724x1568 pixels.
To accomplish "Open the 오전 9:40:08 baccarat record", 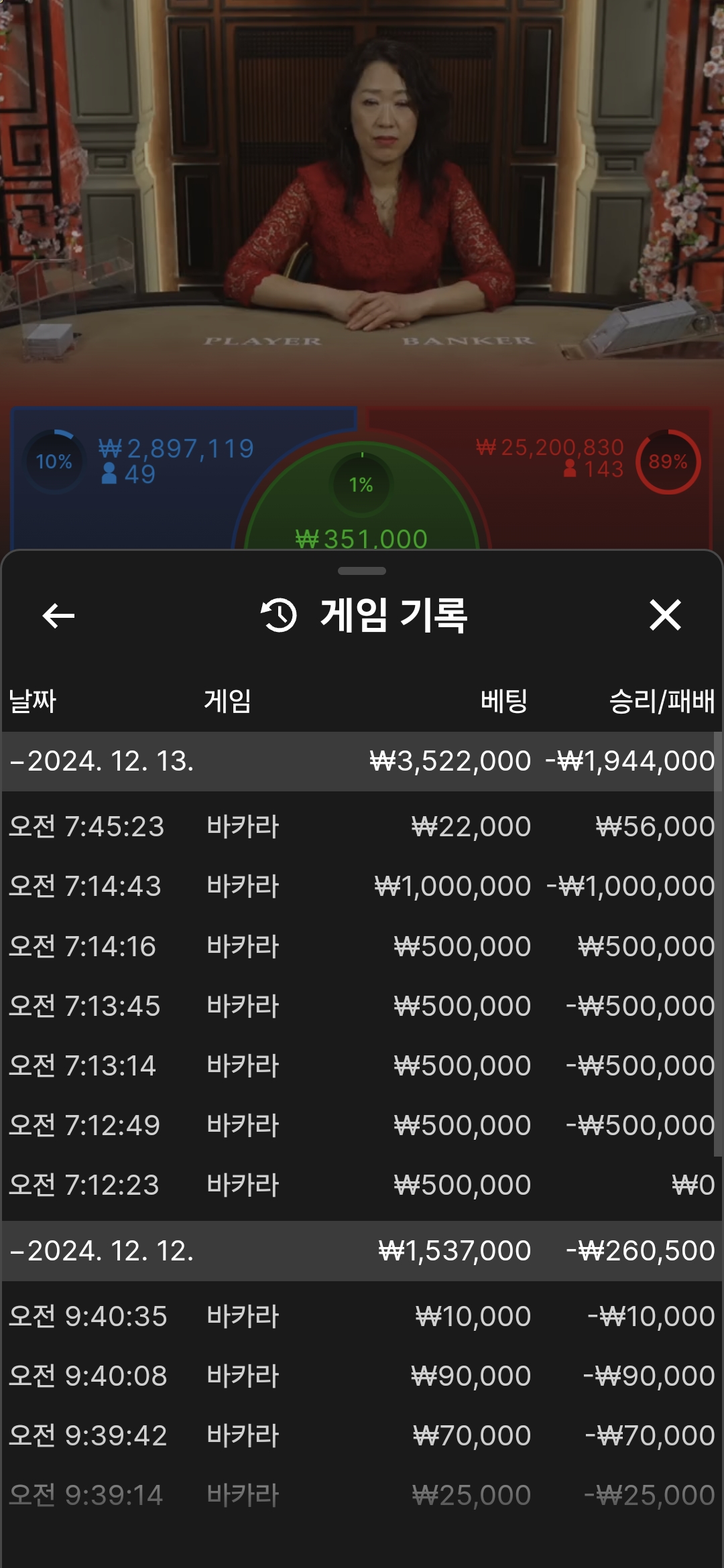I will point(361,1376).
